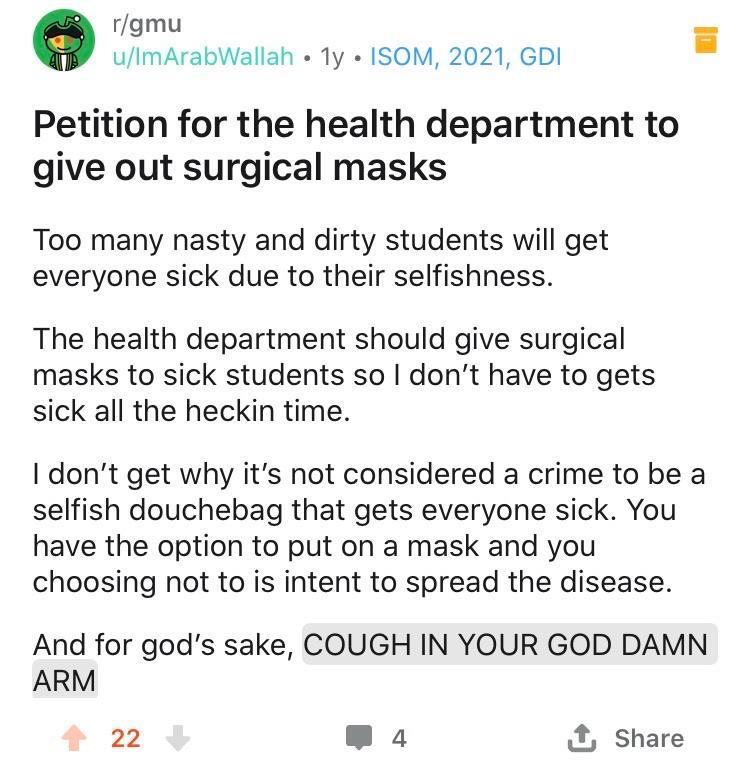The width and height of the screenshot is (750, 776).
Task: Upvote this petition post
Action: [75, 739]
